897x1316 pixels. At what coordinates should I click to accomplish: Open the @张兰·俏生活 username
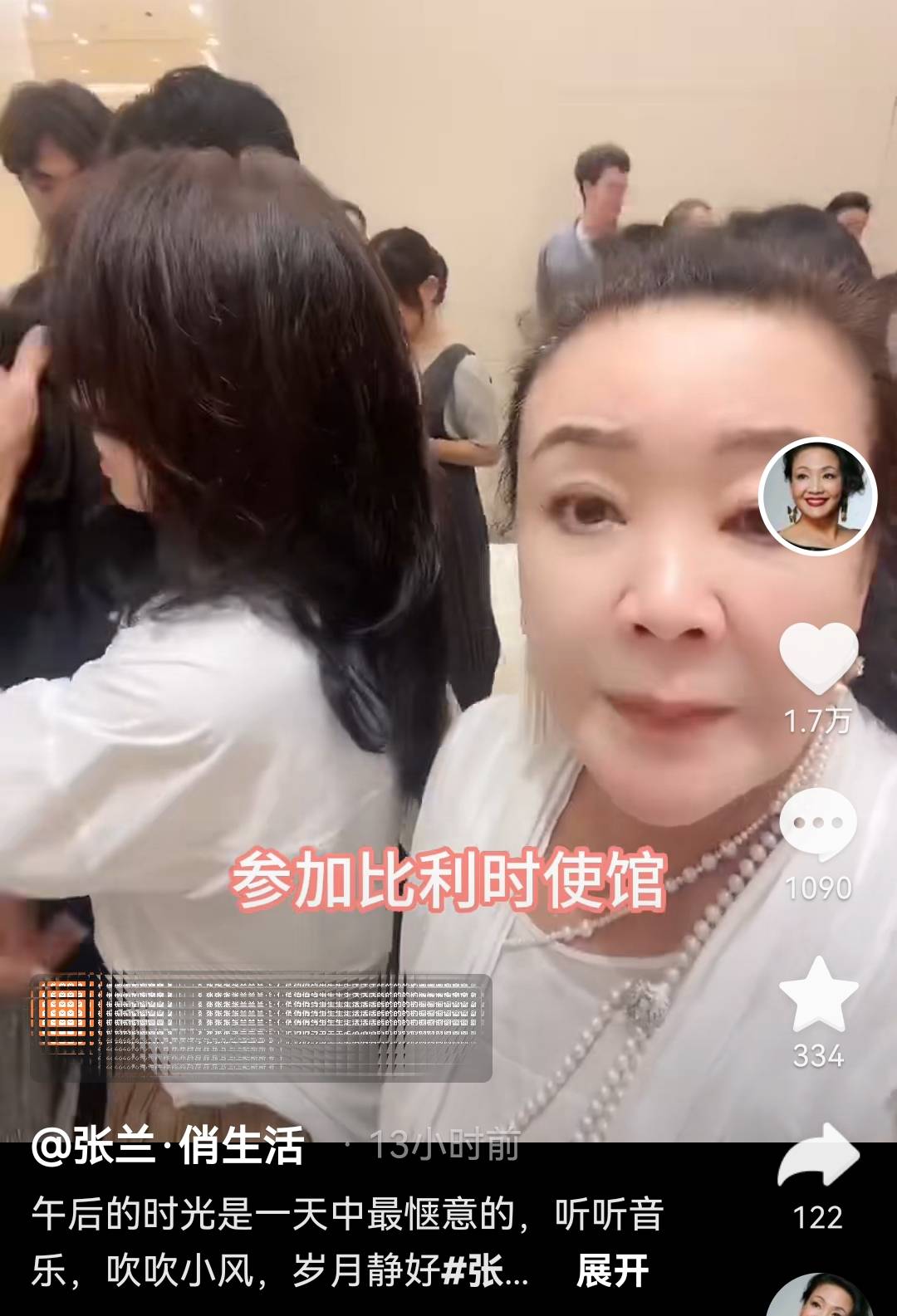[x=168, y=1147]
